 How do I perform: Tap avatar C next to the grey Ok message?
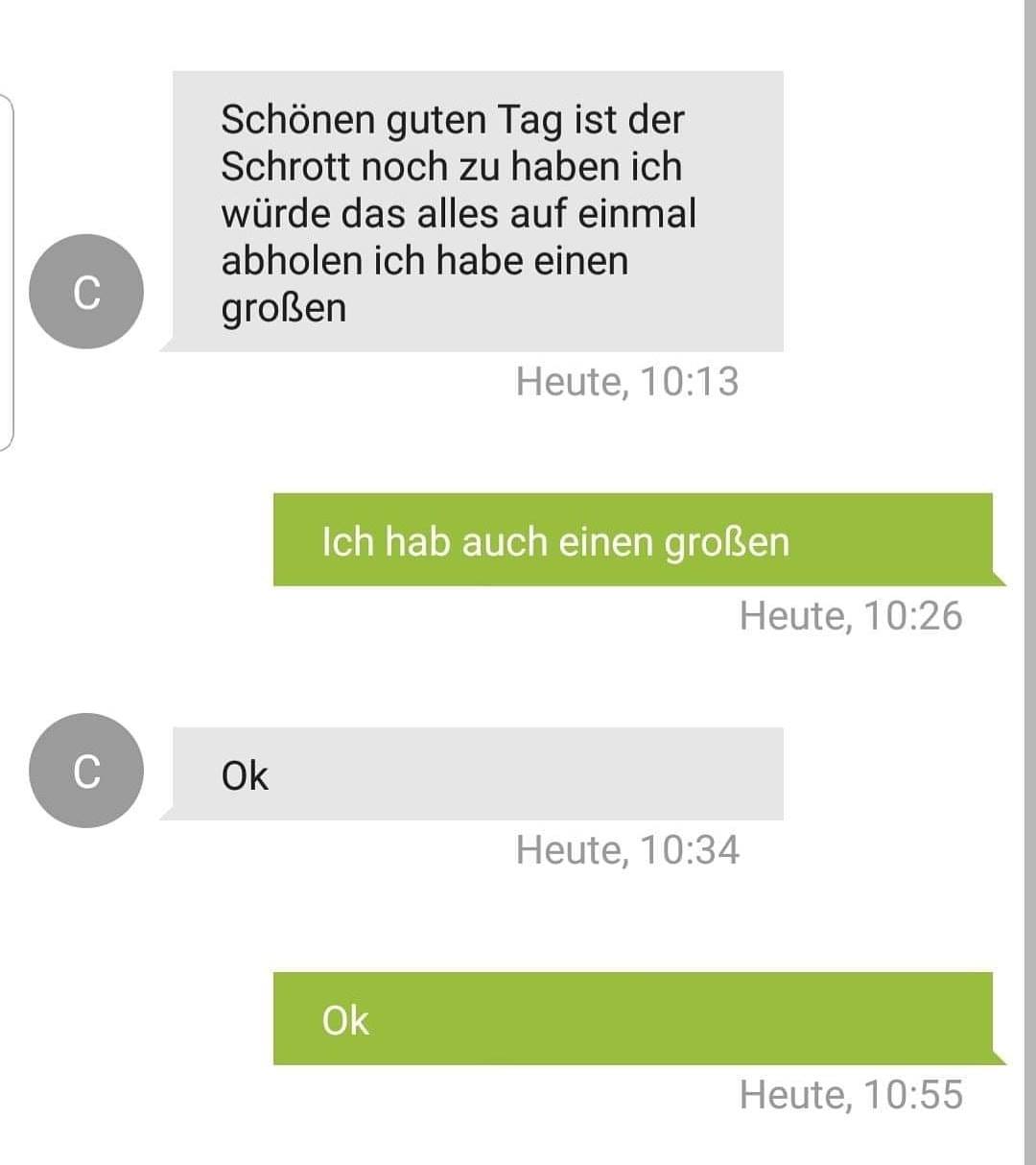click(86, 771)
